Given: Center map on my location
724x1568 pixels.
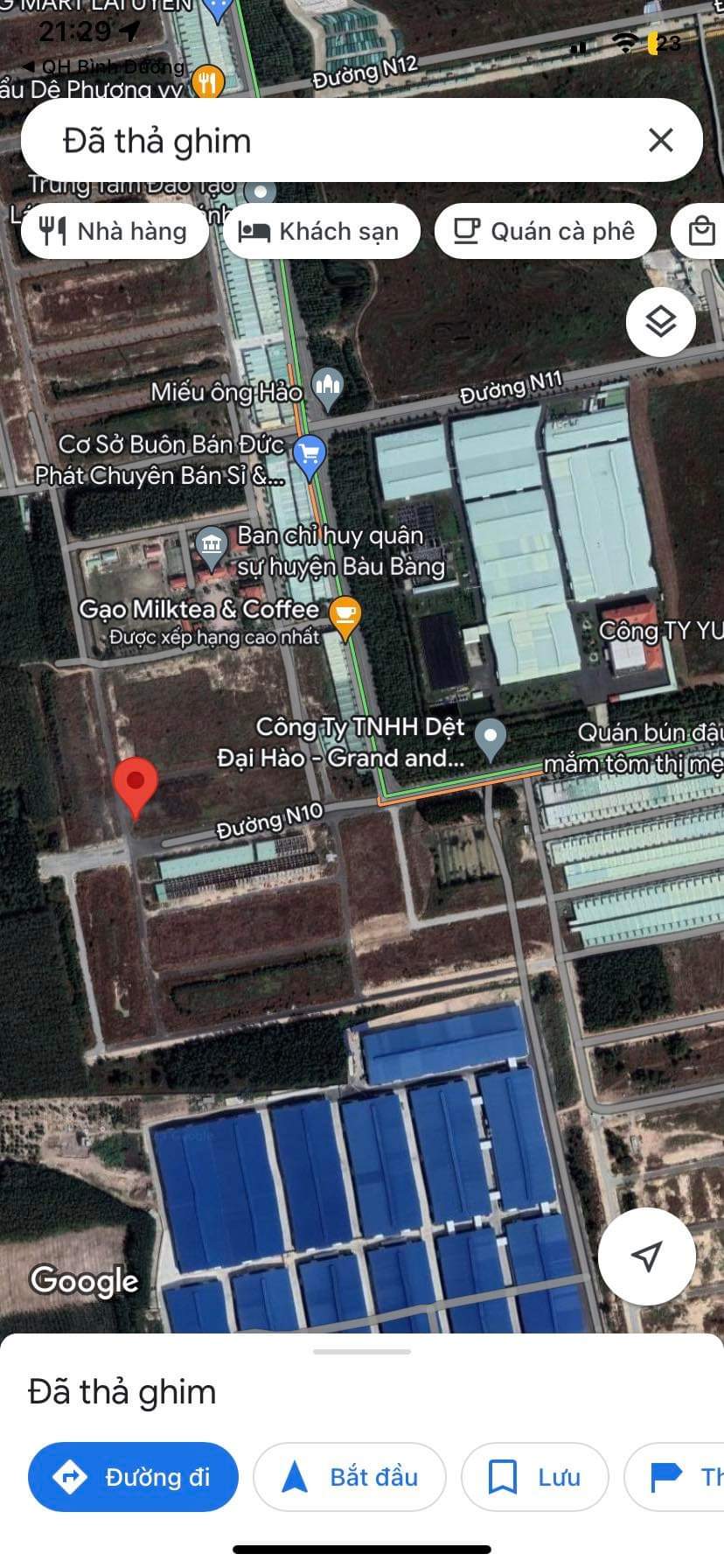Looking at the screenshot, I should (x=645, y=1256).
